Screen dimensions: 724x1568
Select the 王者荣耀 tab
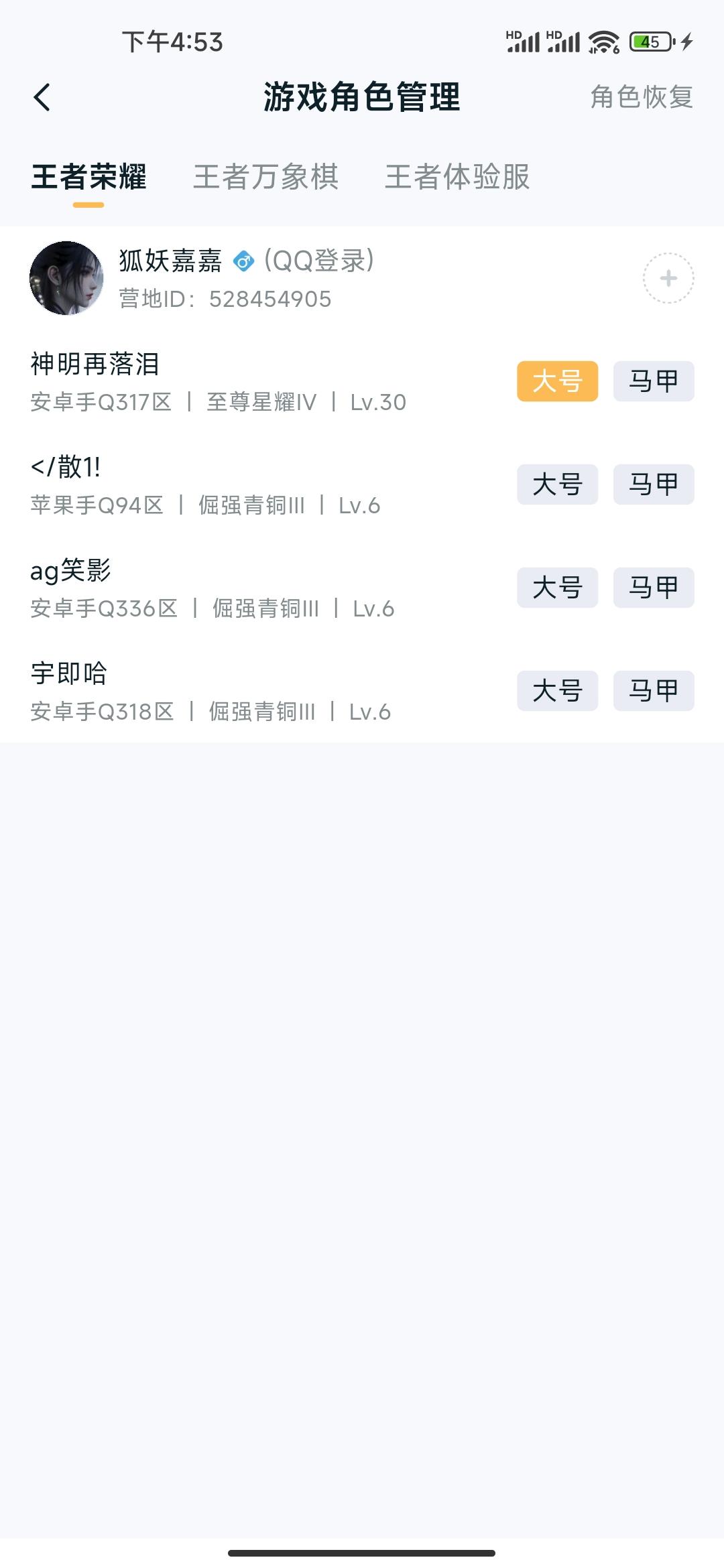pos(89,176)
